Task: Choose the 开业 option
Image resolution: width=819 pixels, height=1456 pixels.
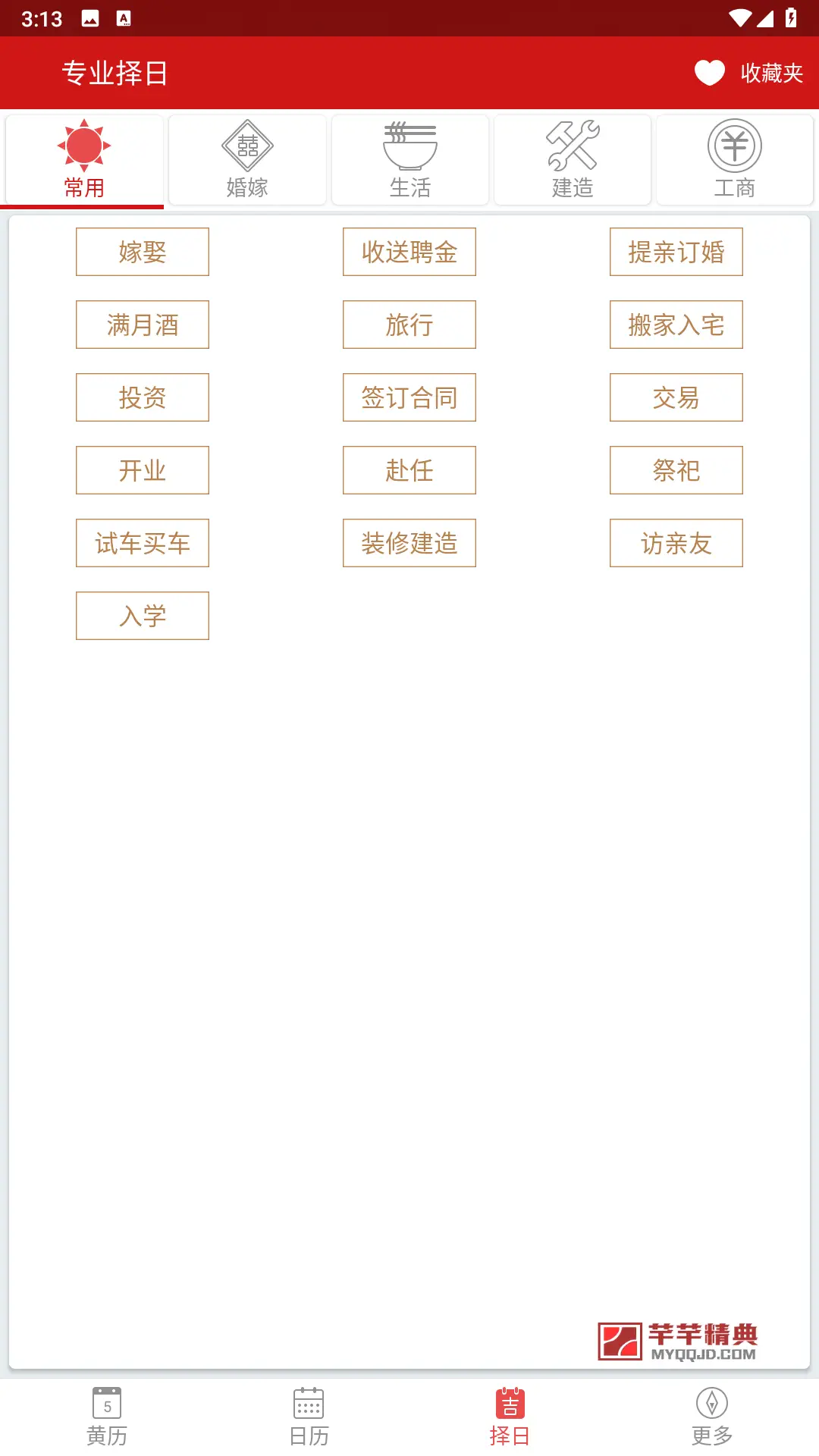Action: click(143, 470)
